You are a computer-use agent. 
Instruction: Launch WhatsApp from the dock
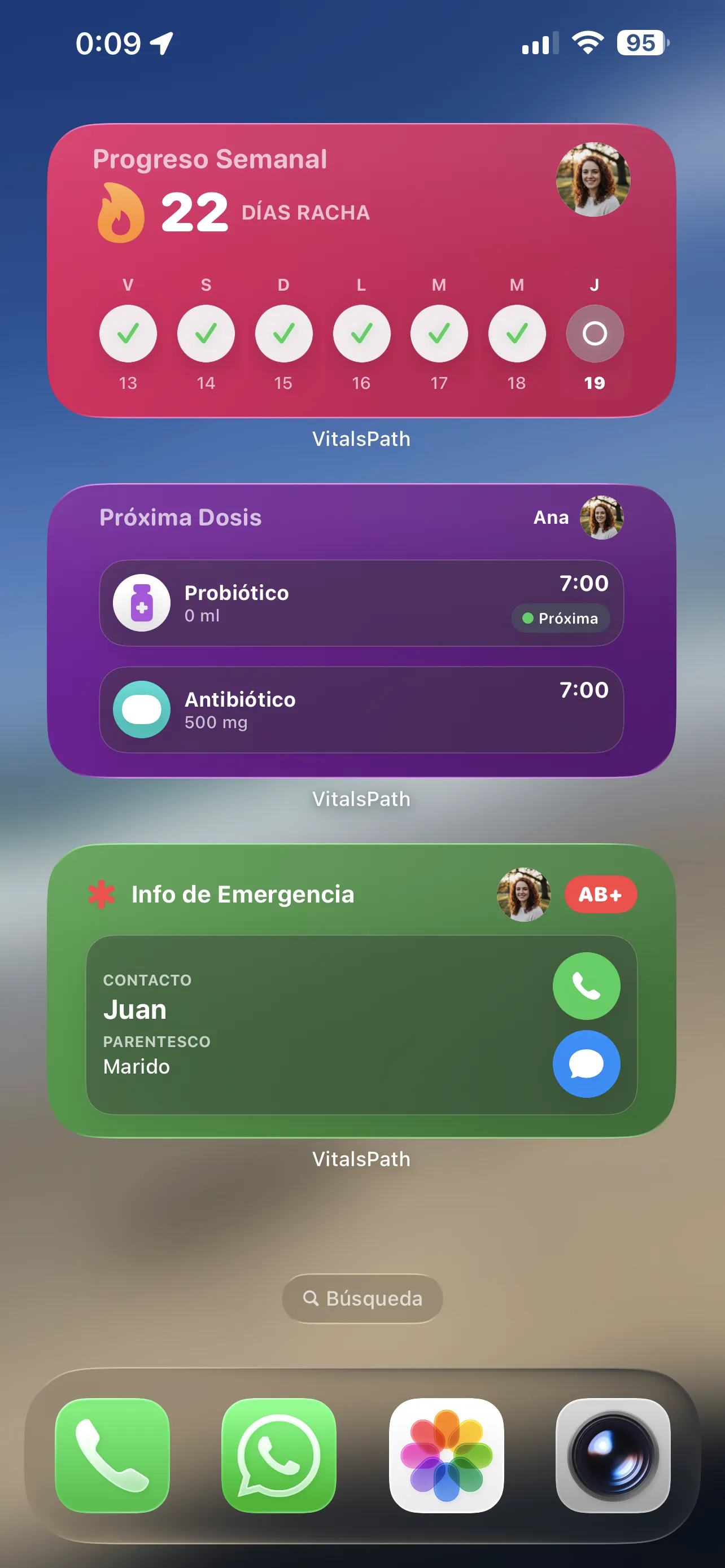tap(279, 1455)
